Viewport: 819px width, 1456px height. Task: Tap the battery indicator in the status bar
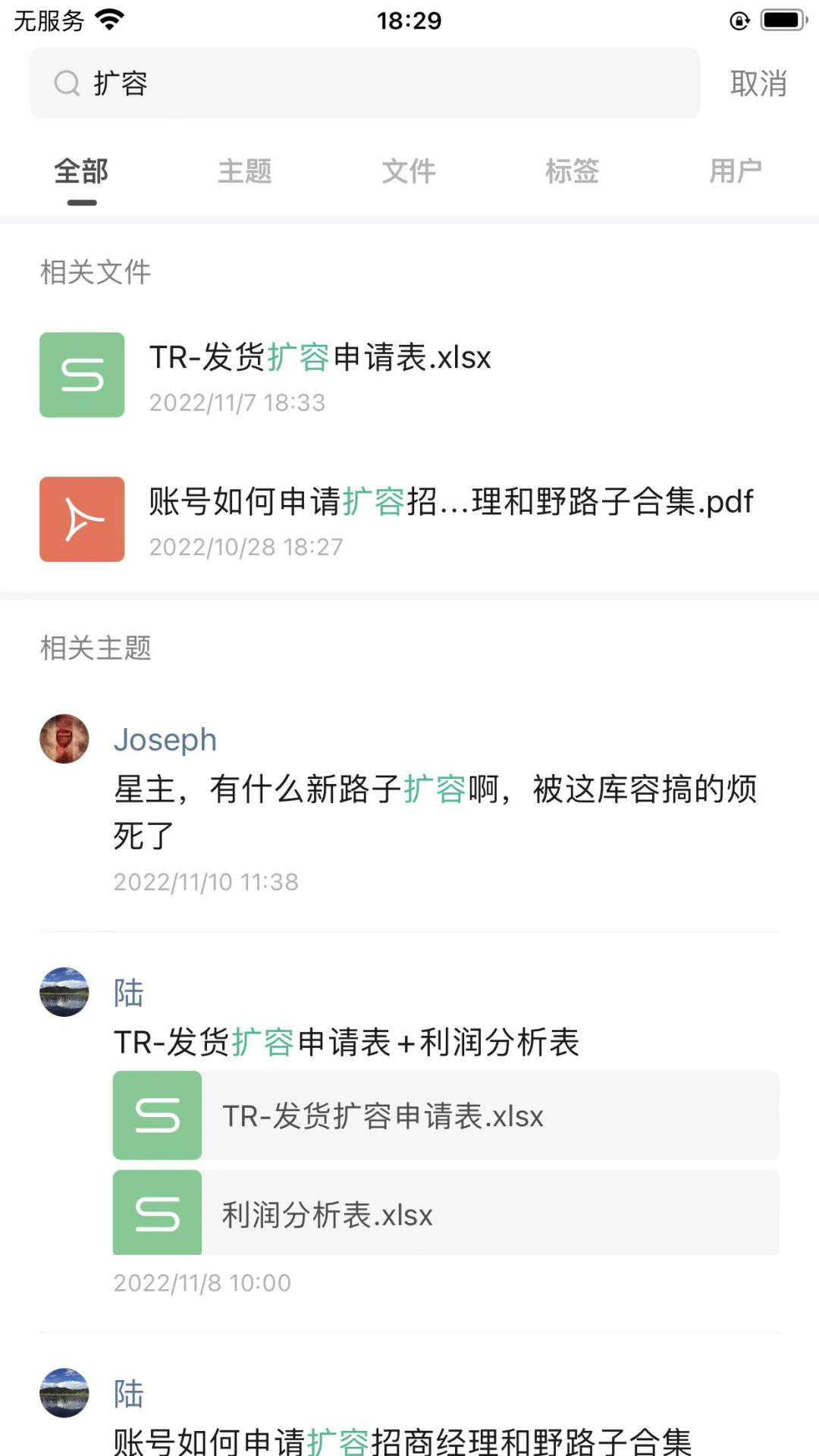(x=781, y=21)
